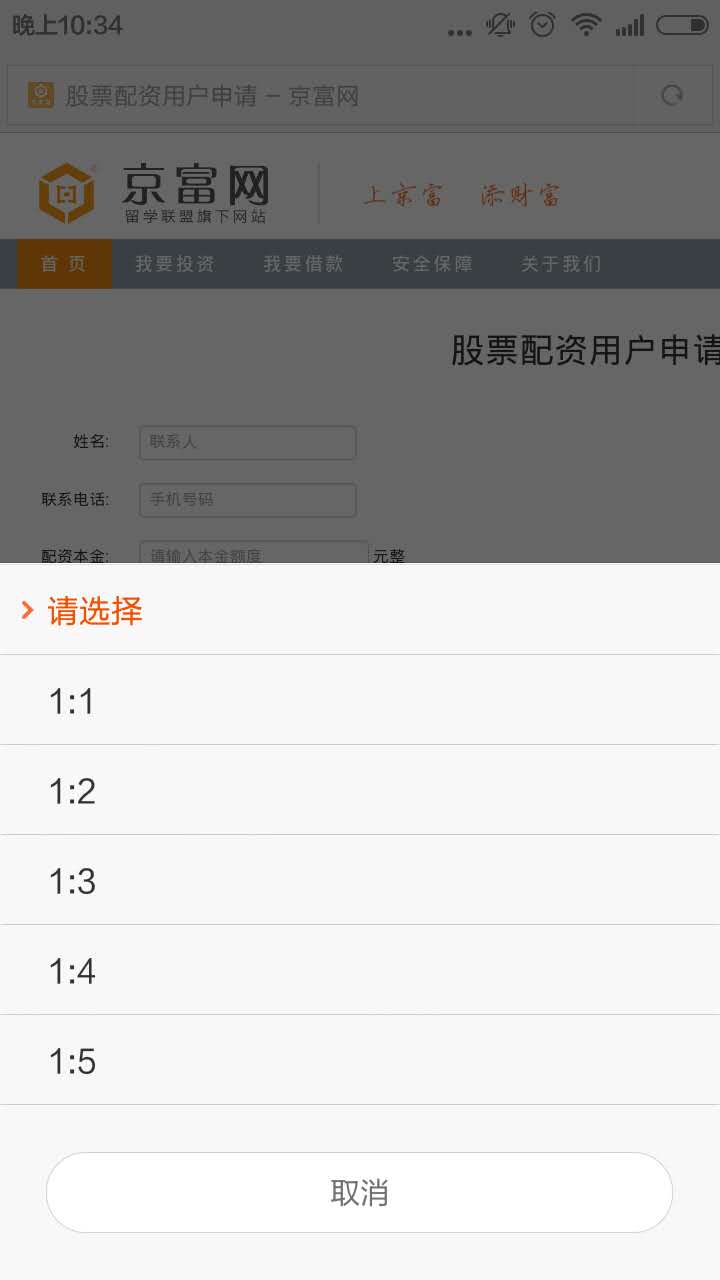
Task: Select the 请选择 placeholder option
Action: (360, 609)
